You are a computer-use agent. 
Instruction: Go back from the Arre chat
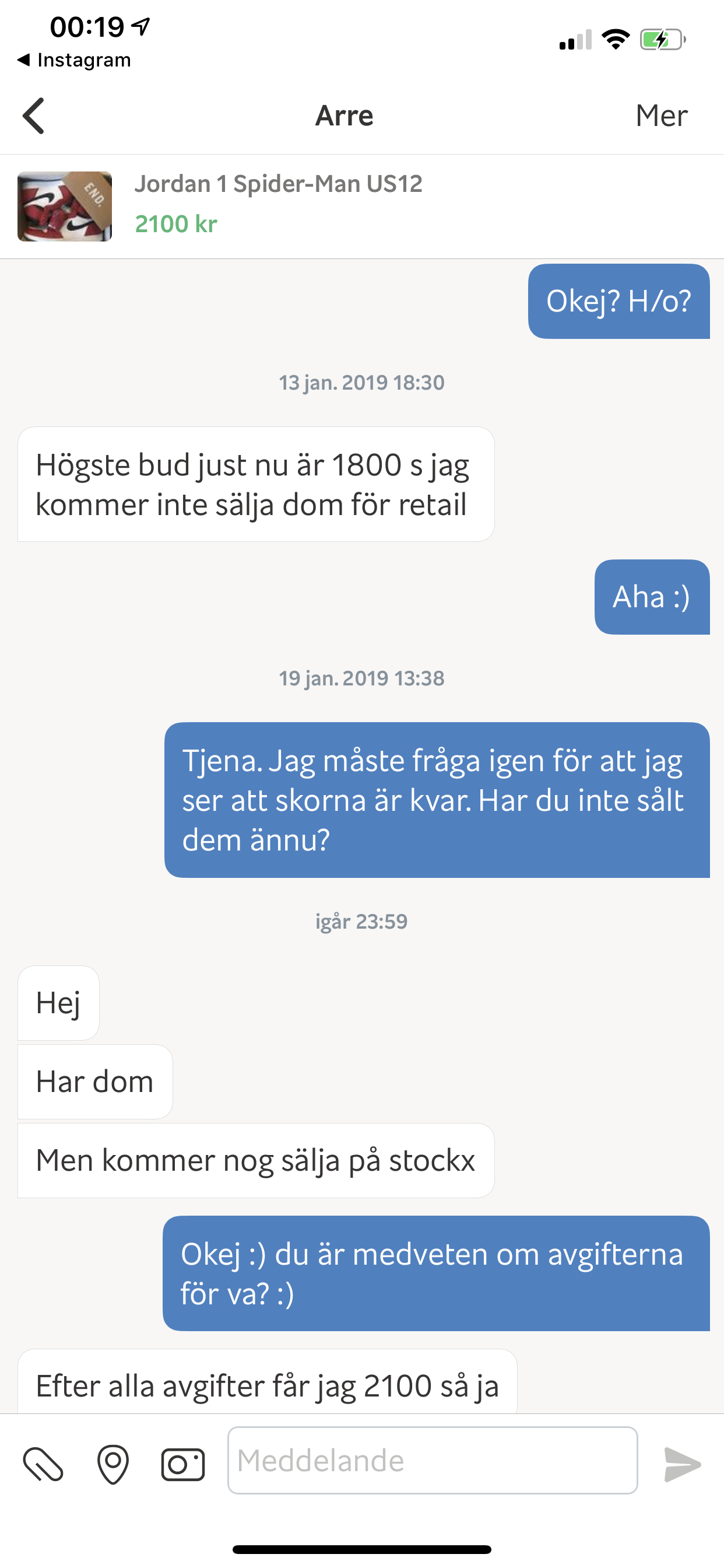click(33, 115)
